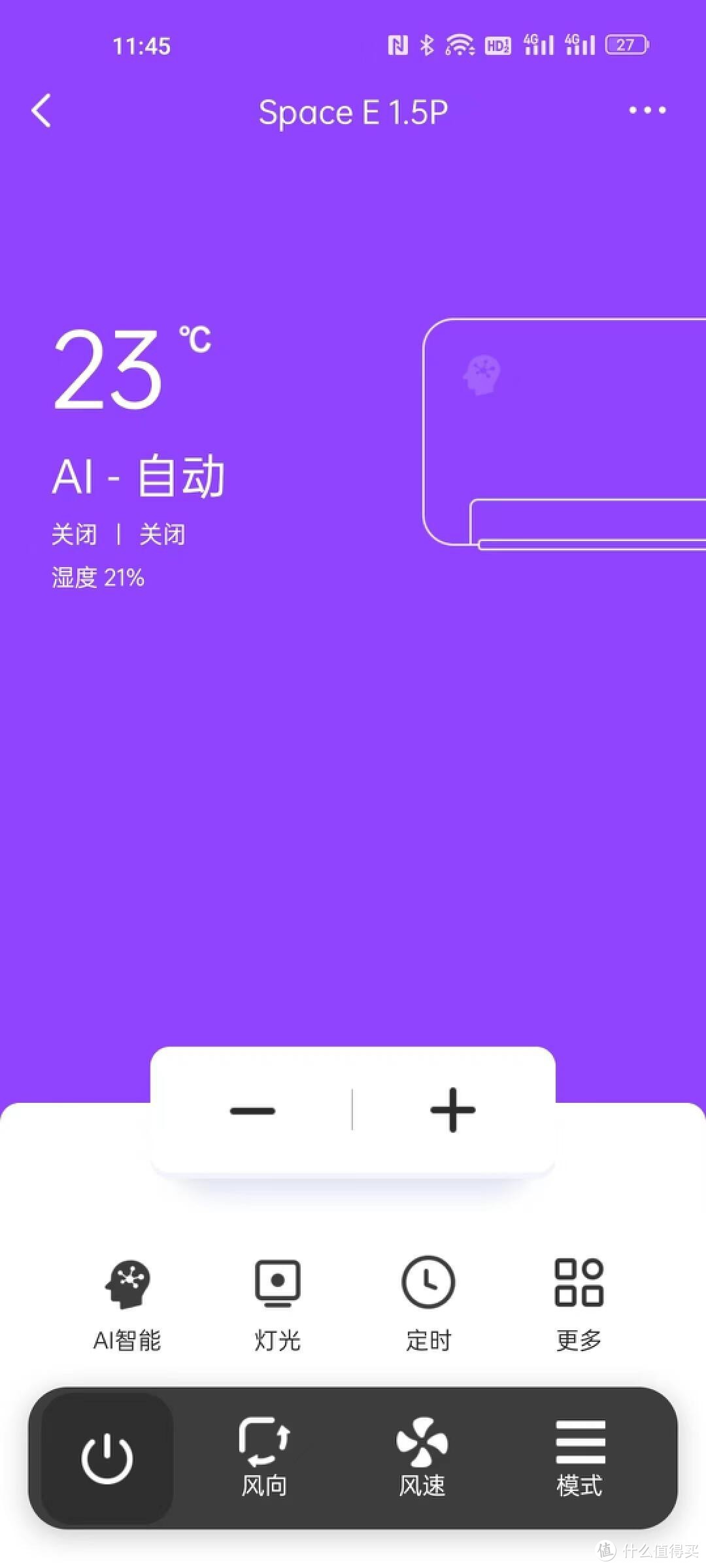Open Bluetooth status icon in status bar
This screenshot has width=706, height=1568.
[x=427, y=43]
